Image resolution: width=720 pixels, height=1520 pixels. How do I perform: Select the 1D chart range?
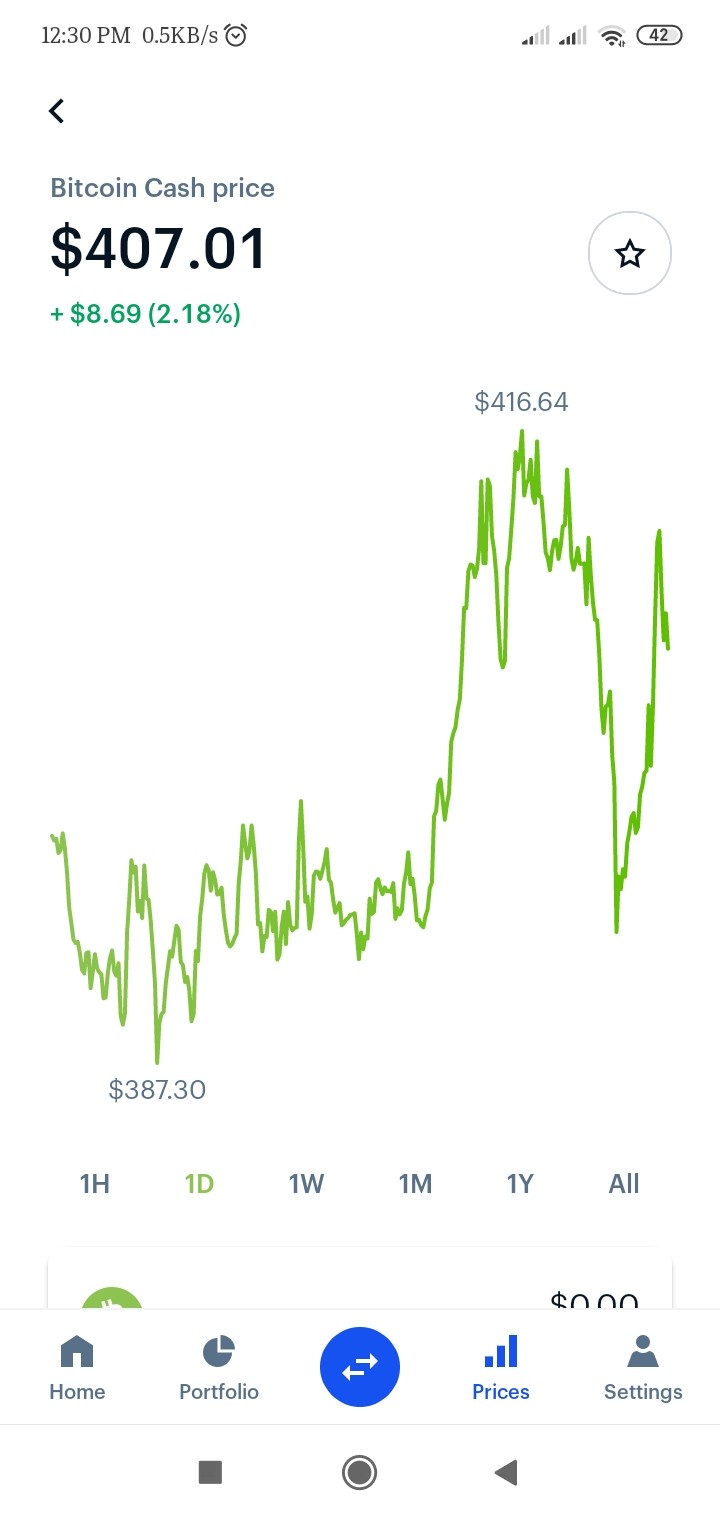(200, 1184)
